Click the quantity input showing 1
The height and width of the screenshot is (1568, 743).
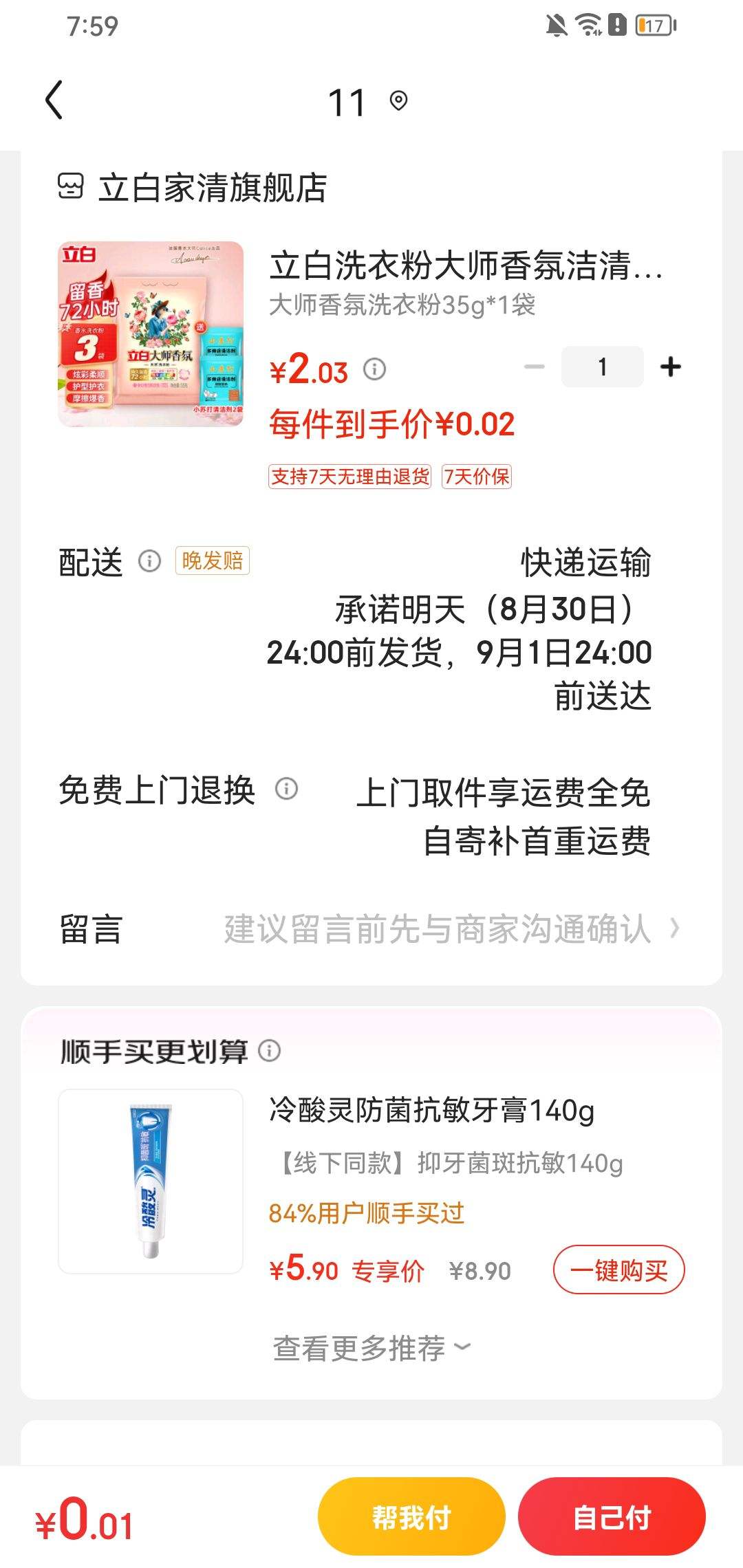coord(602,367)
